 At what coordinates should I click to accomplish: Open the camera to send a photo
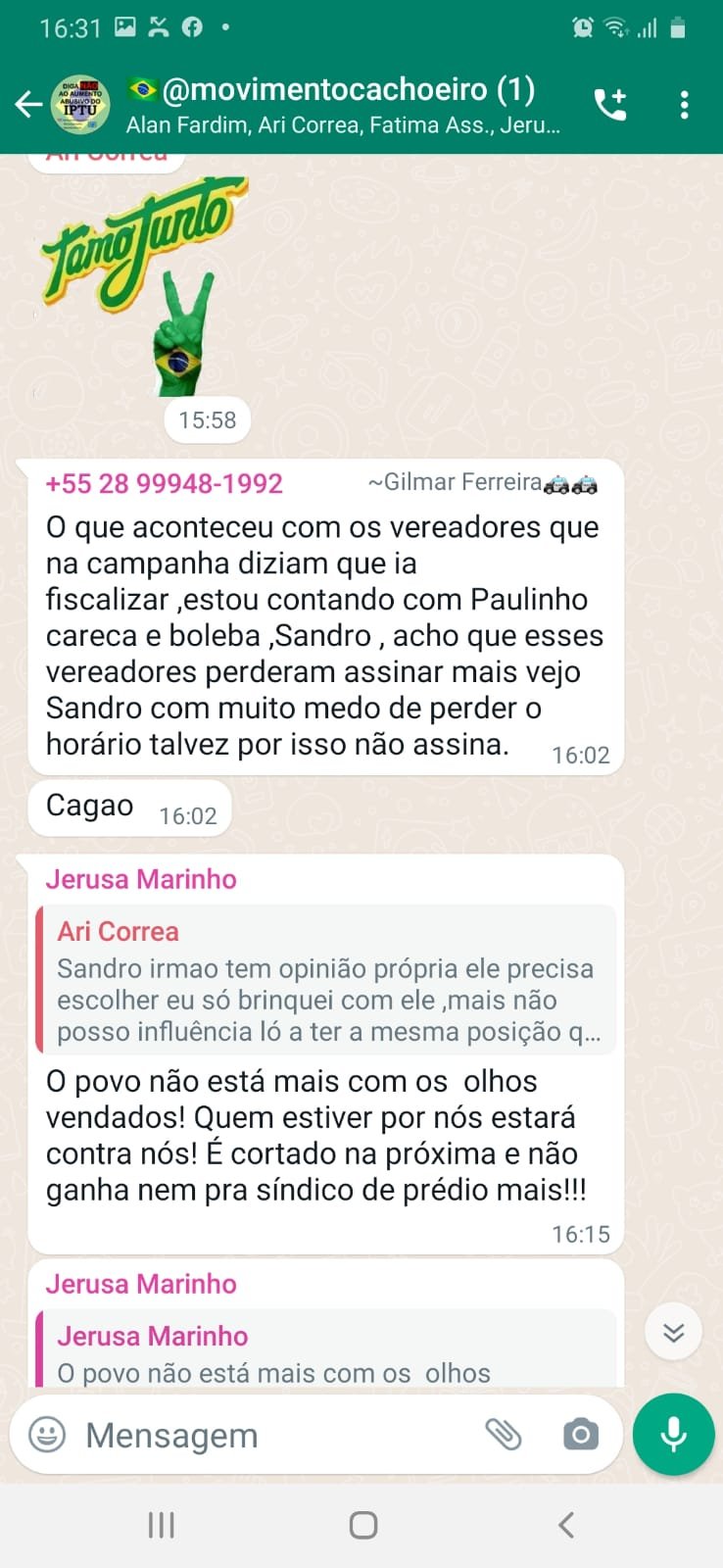pyautogui.click(x=580, y=1435)
